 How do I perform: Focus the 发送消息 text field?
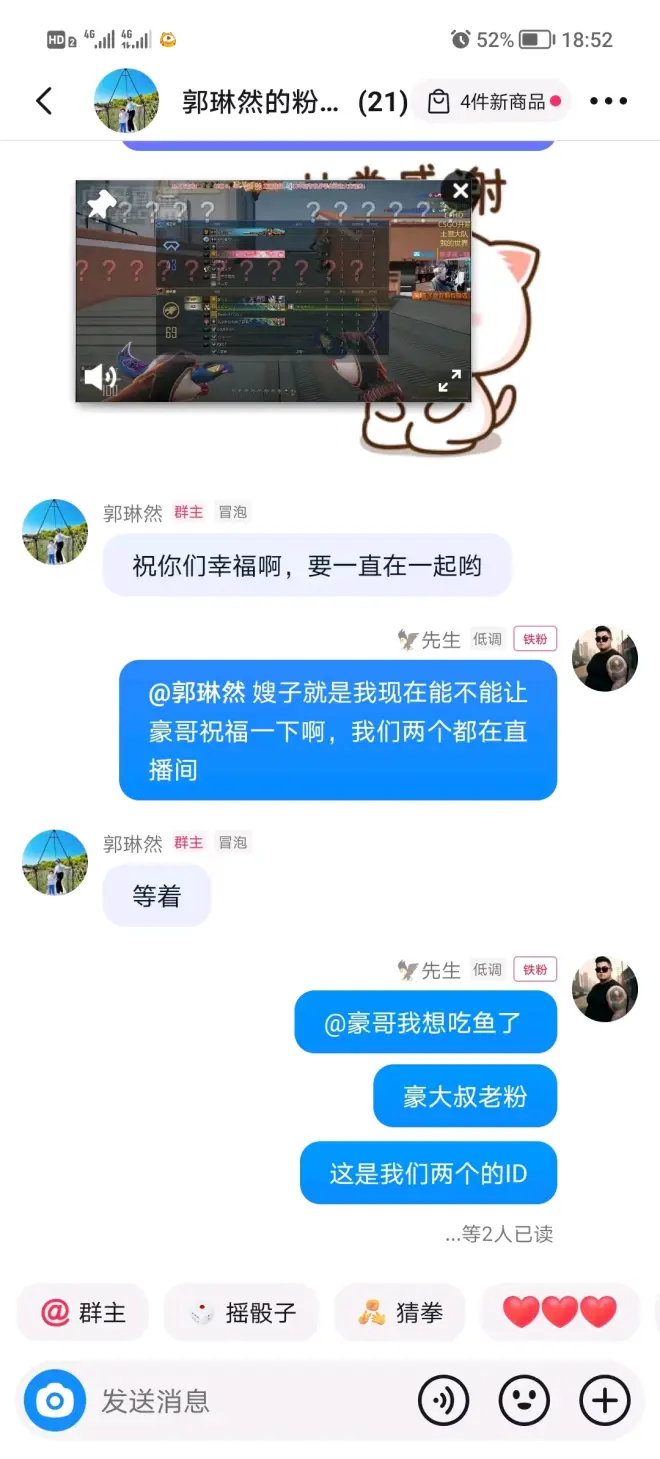pos(250,1401)
